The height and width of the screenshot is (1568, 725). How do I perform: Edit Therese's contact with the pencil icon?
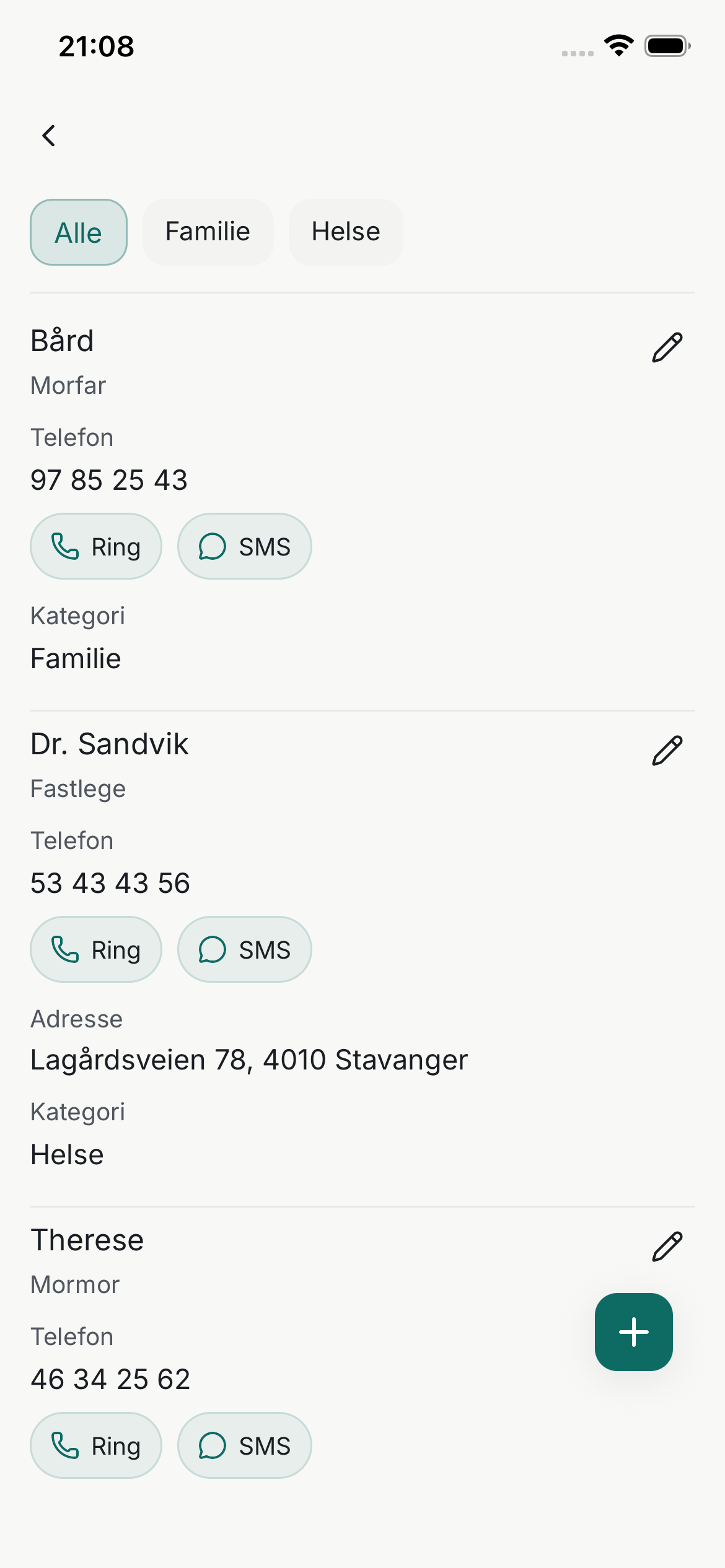tap(667, 1246)
